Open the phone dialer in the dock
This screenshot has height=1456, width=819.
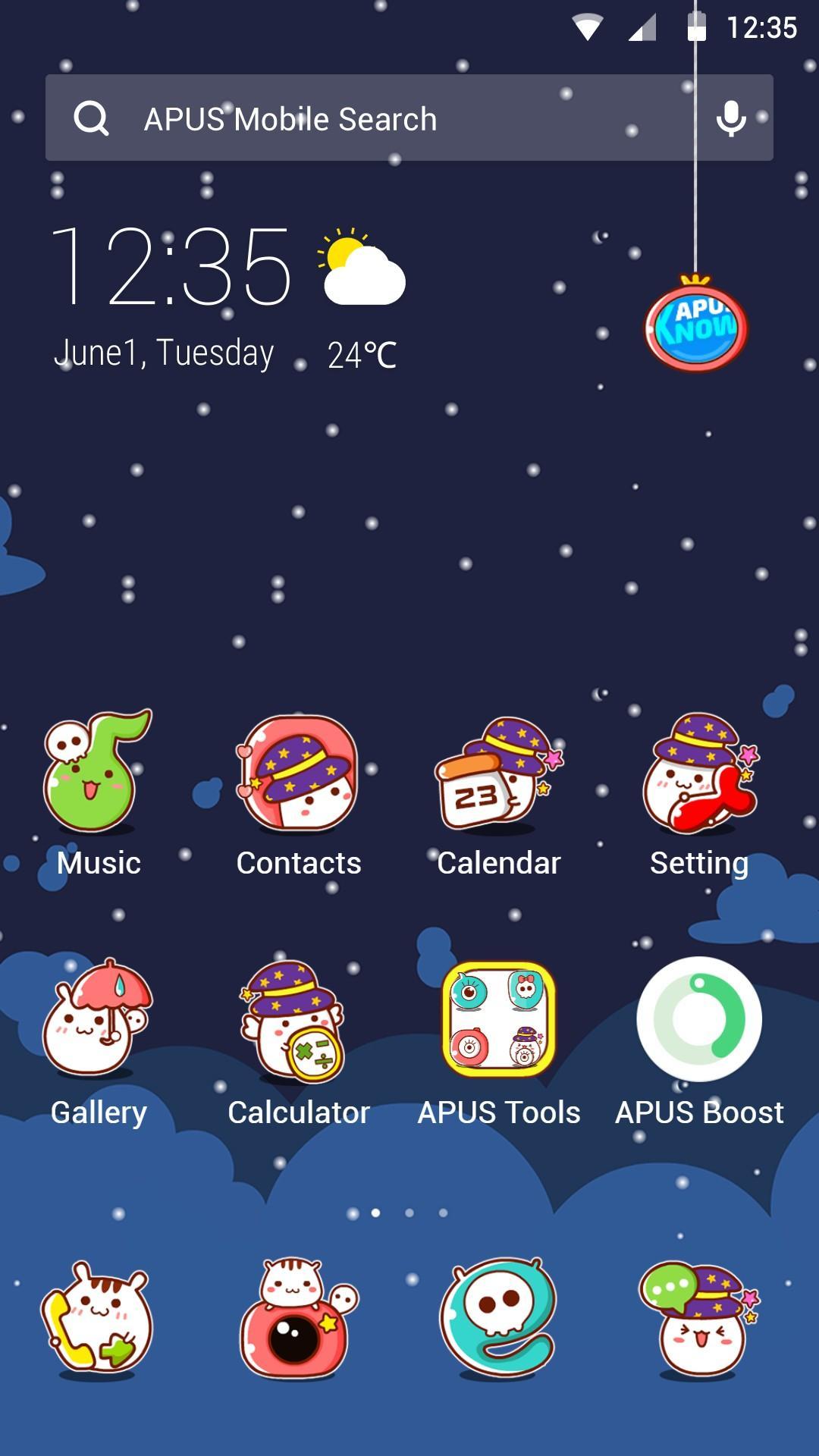99,1319
